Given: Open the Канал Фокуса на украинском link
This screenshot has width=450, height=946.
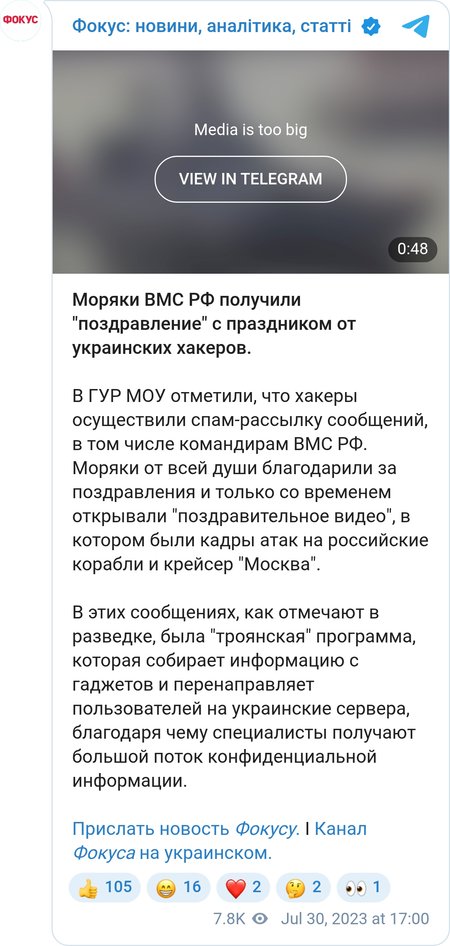Looking at the screenshot, I should click(220, 841).
